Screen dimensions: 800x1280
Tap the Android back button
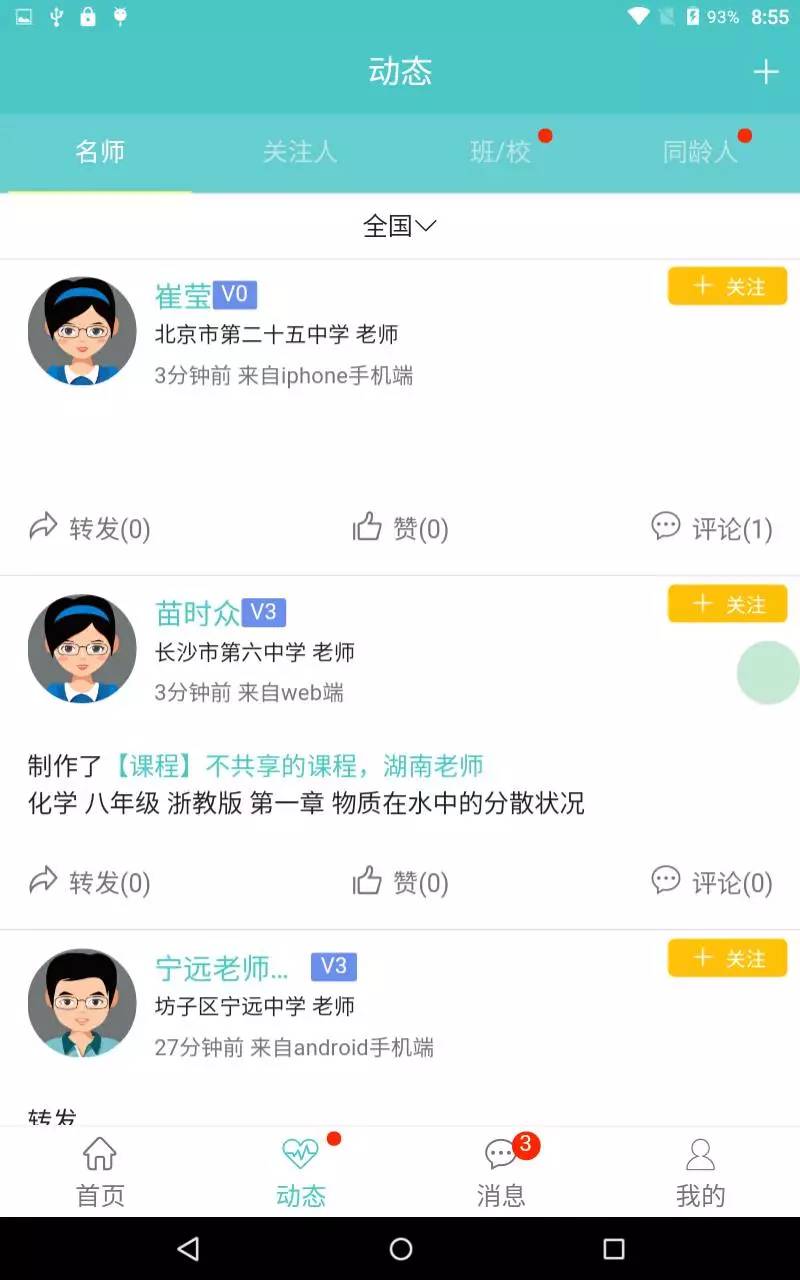click(188, 1248)
